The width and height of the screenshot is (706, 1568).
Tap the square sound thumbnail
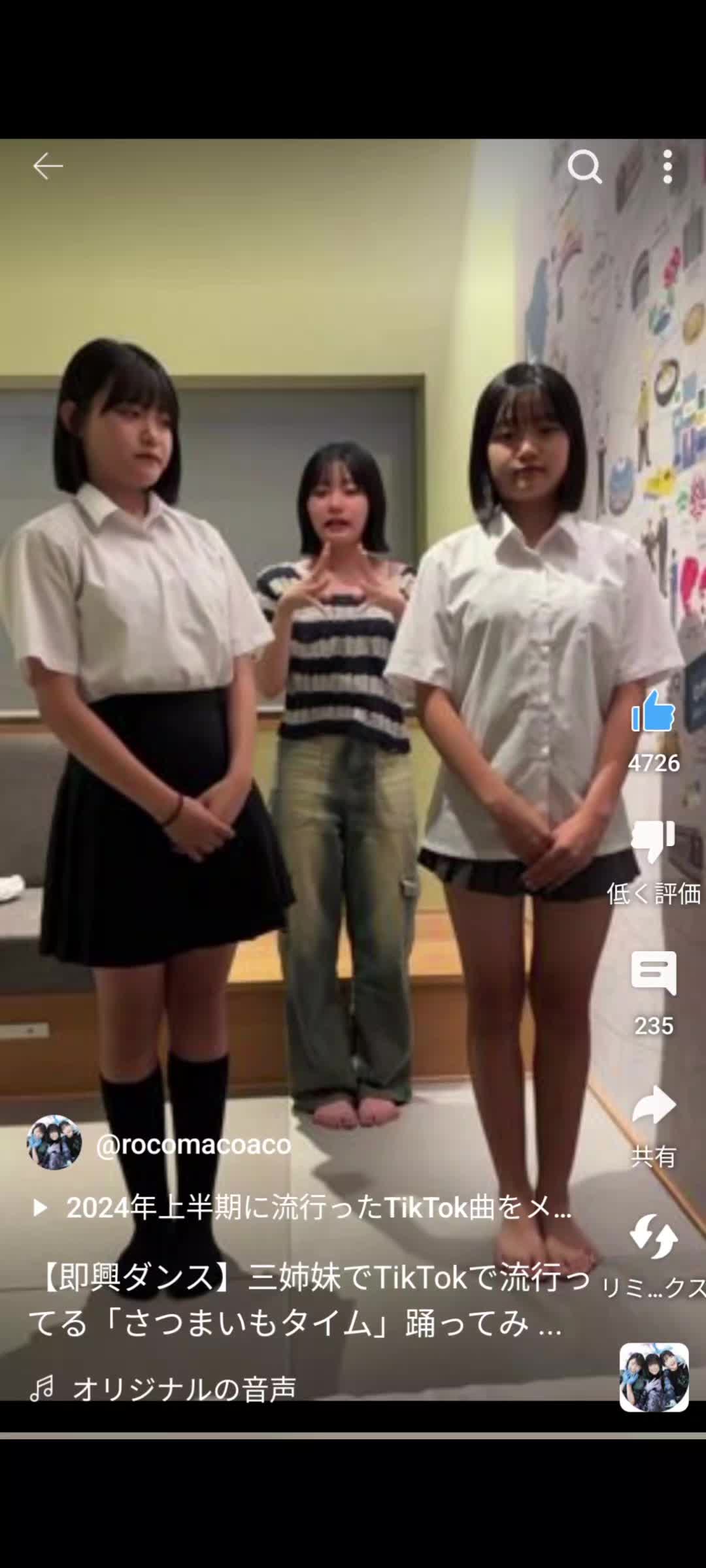point(654,1378)
